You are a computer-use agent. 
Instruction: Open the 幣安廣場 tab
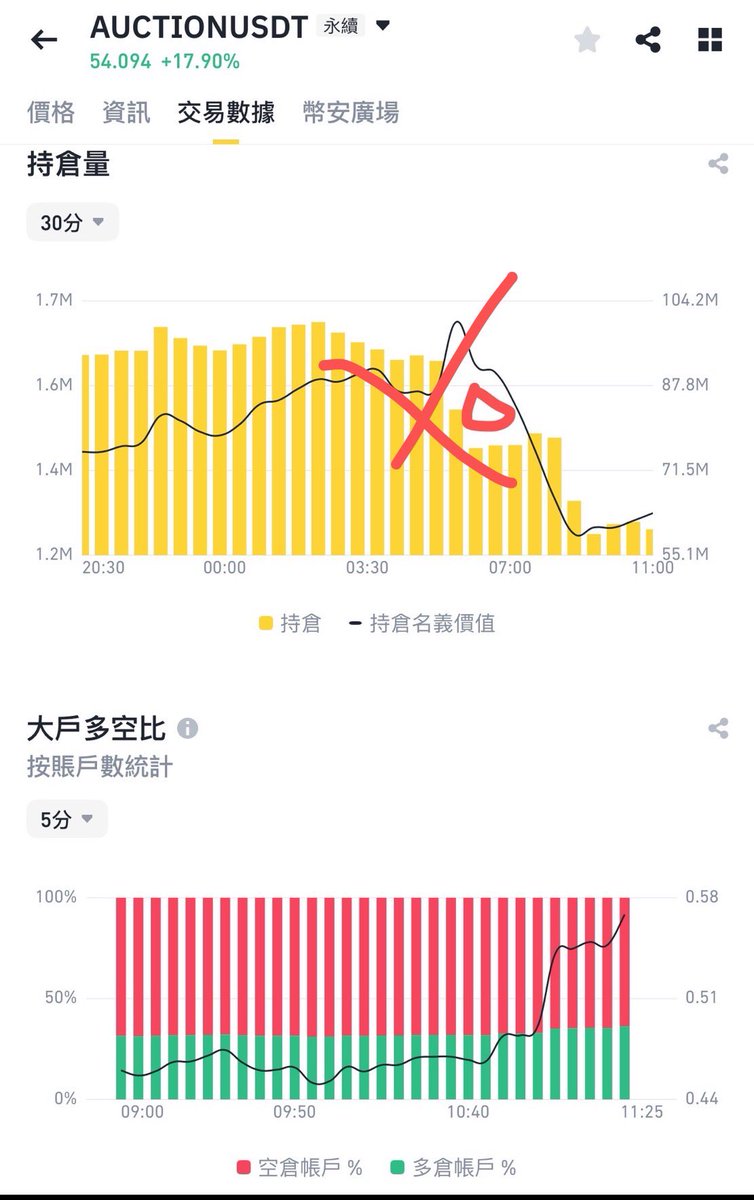[x=351, y=113]
